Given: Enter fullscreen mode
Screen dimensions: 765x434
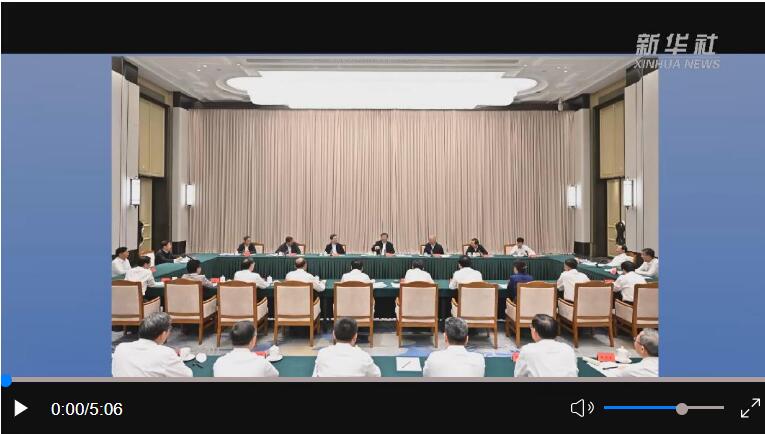Looking at the screenshot, I should coord(750,408).
